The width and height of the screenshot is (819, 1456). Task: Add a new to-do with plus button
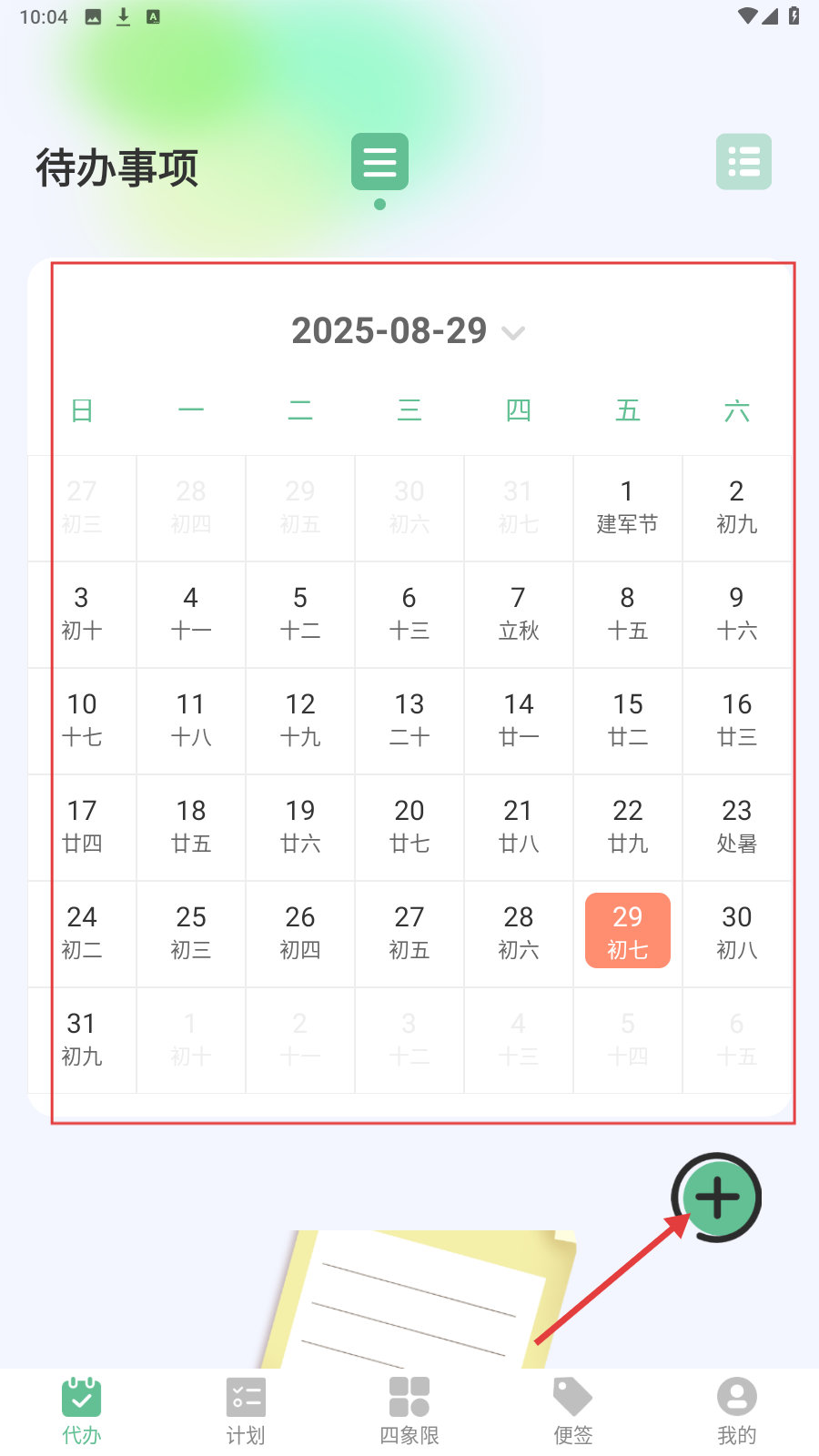tap(718, 1197)
